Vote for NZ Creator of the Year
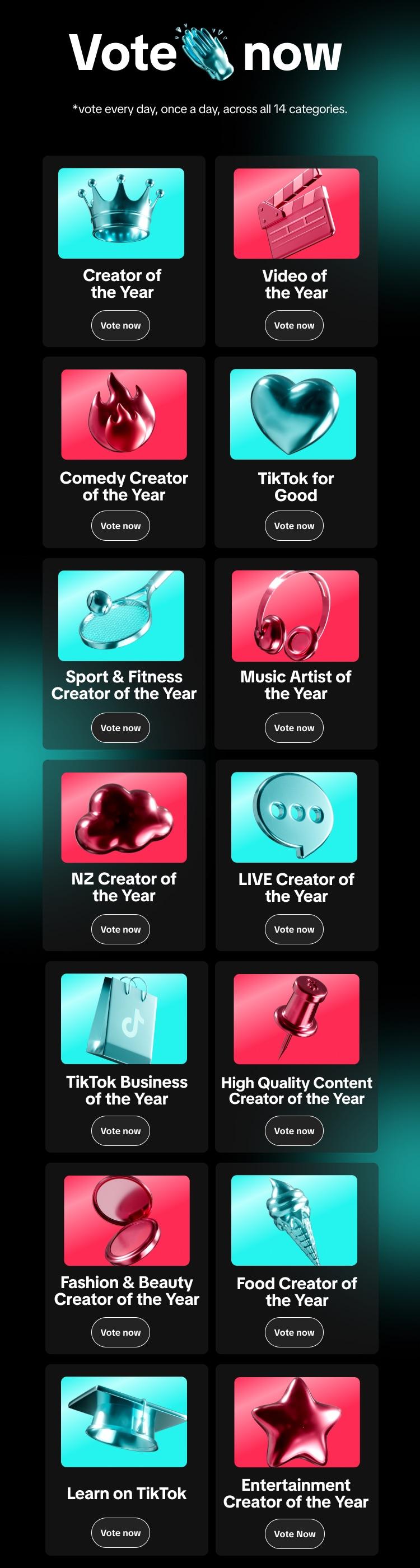The image size is (420, 1568). pos(120,929)
